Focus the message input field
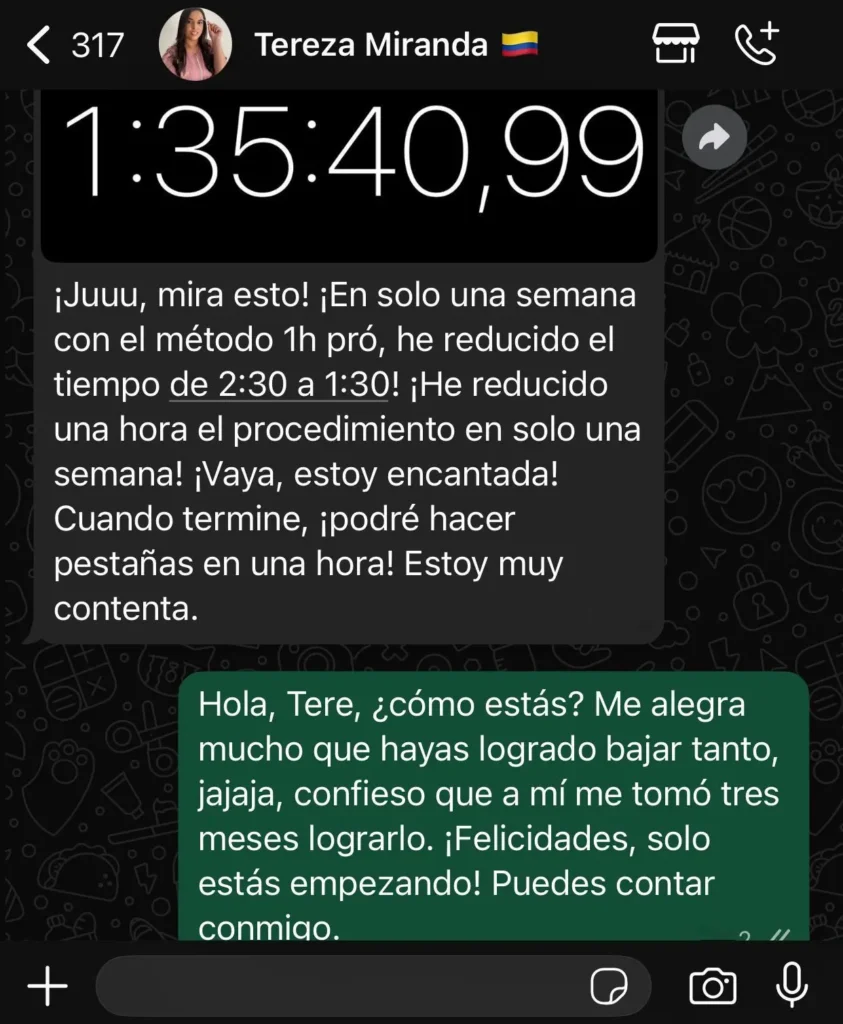The width and height of the screenshot is (843, 1024). 340,987
